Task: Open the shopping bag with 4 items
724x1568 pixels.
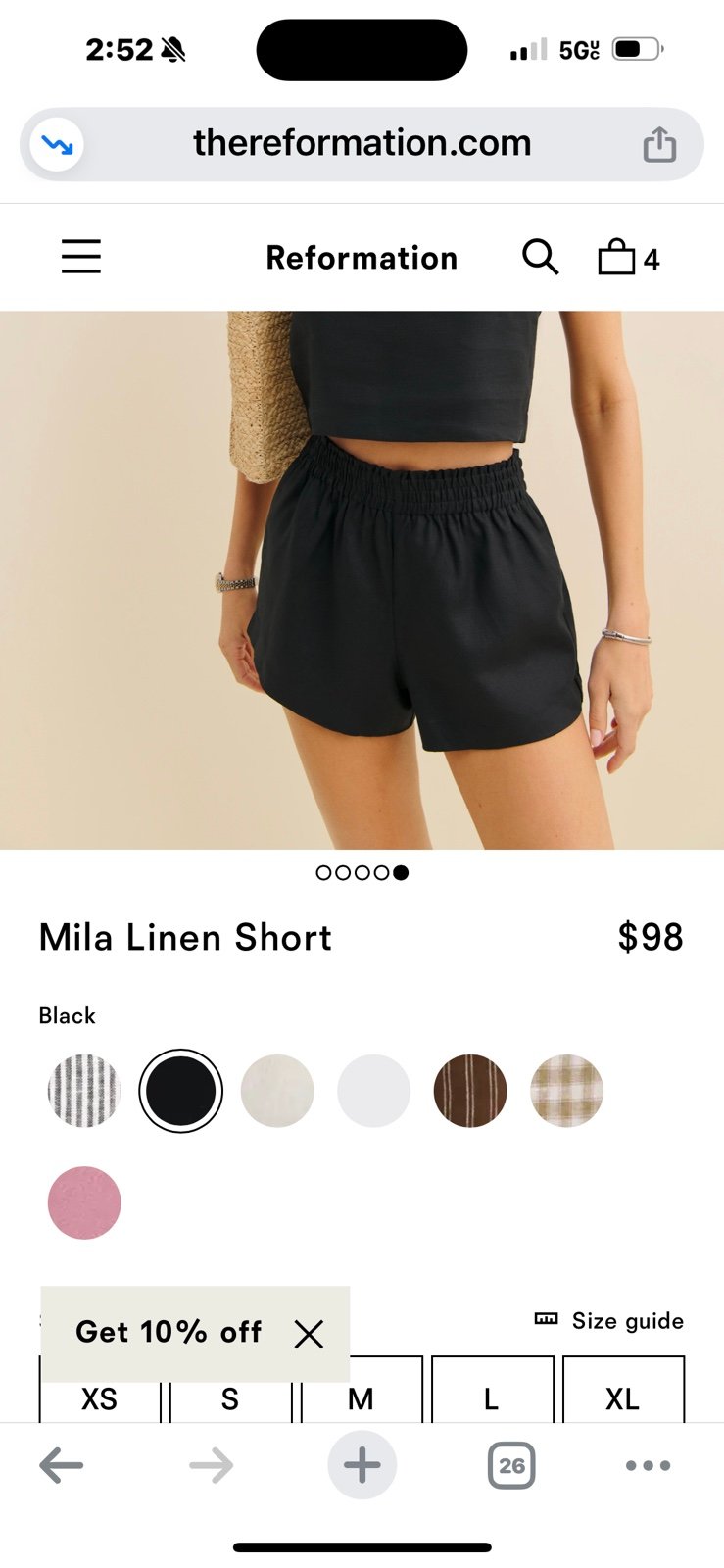Action: 628,257
